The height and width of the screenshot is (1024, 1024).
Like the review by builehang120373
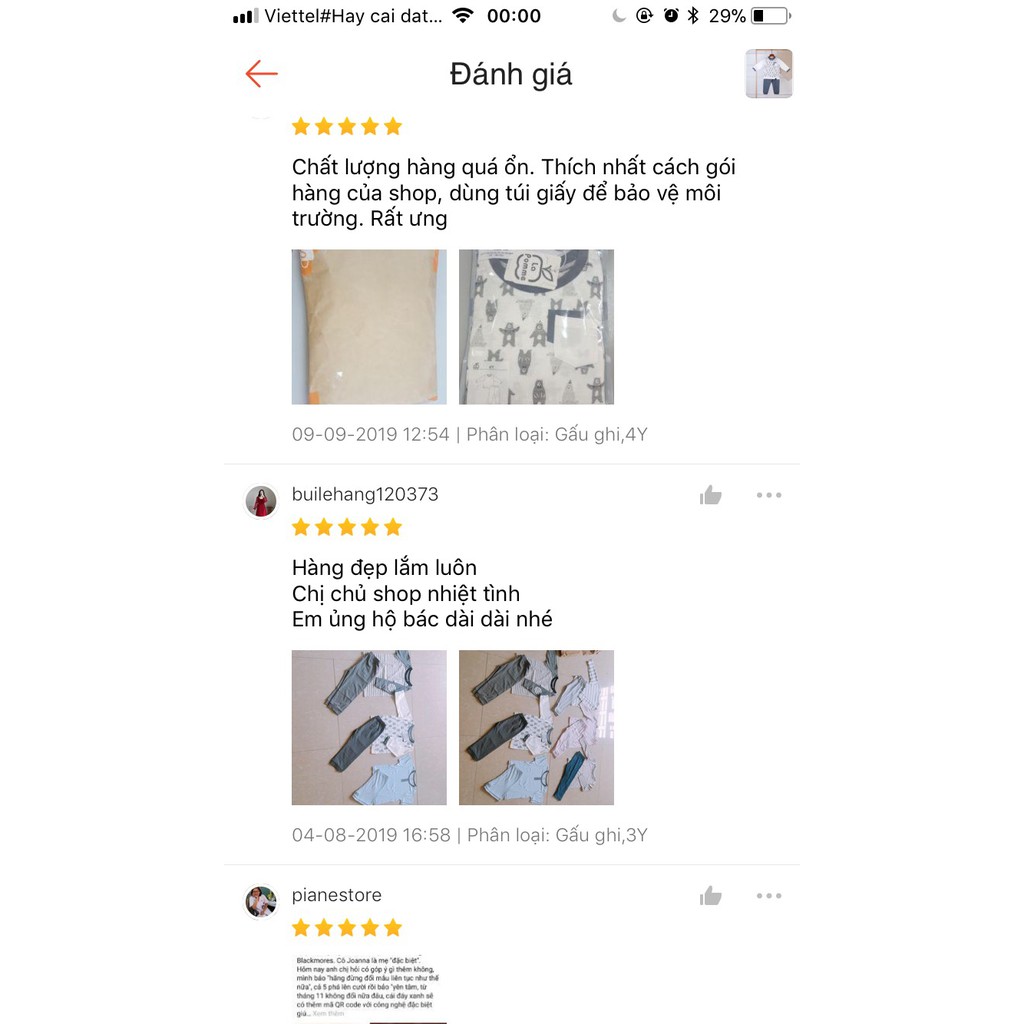[x=711, y=495]
